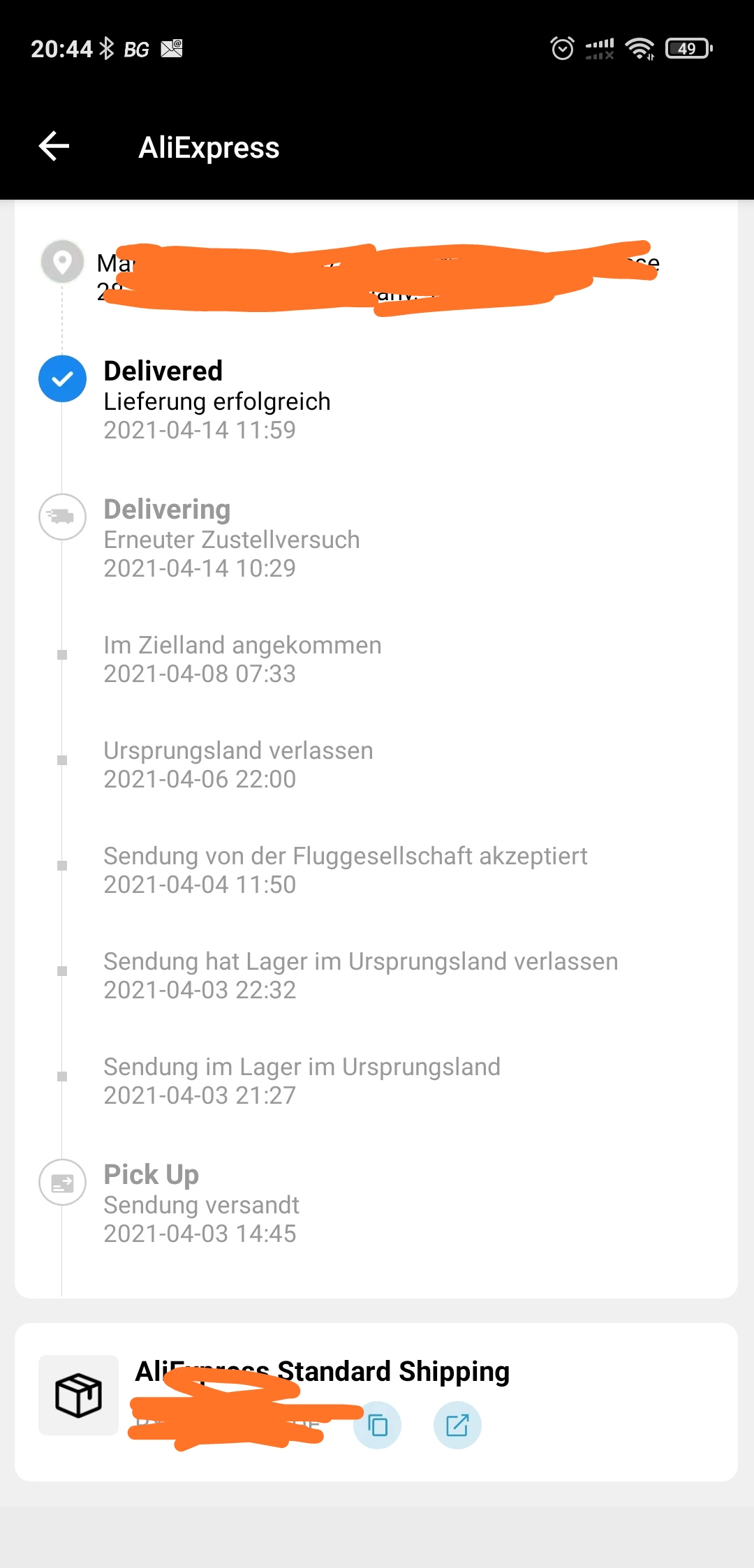The width and height of the screenshot is (754, 1568).
Task: Open tracking in external page
Action: (x=457, y=1425)
